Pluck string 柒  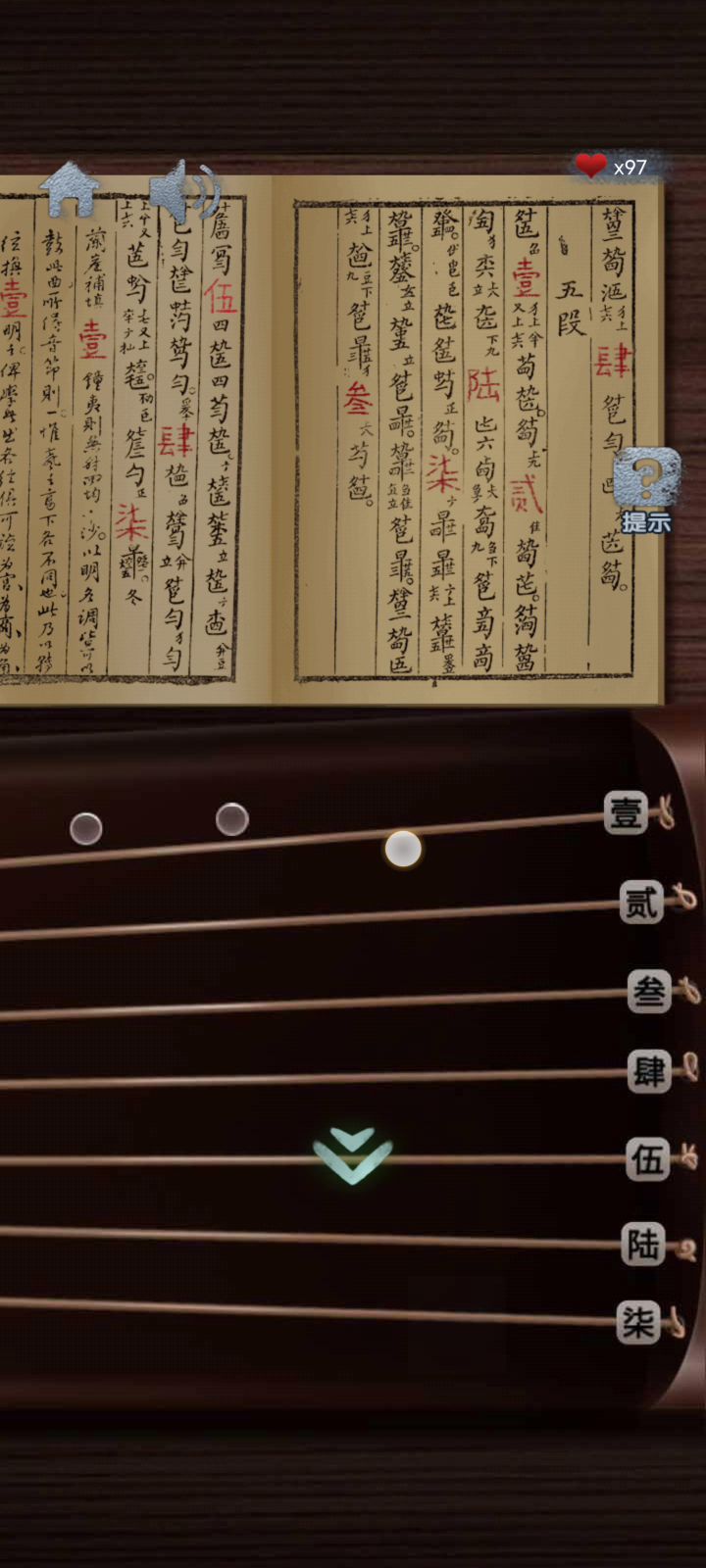(x=638, y=1322)
